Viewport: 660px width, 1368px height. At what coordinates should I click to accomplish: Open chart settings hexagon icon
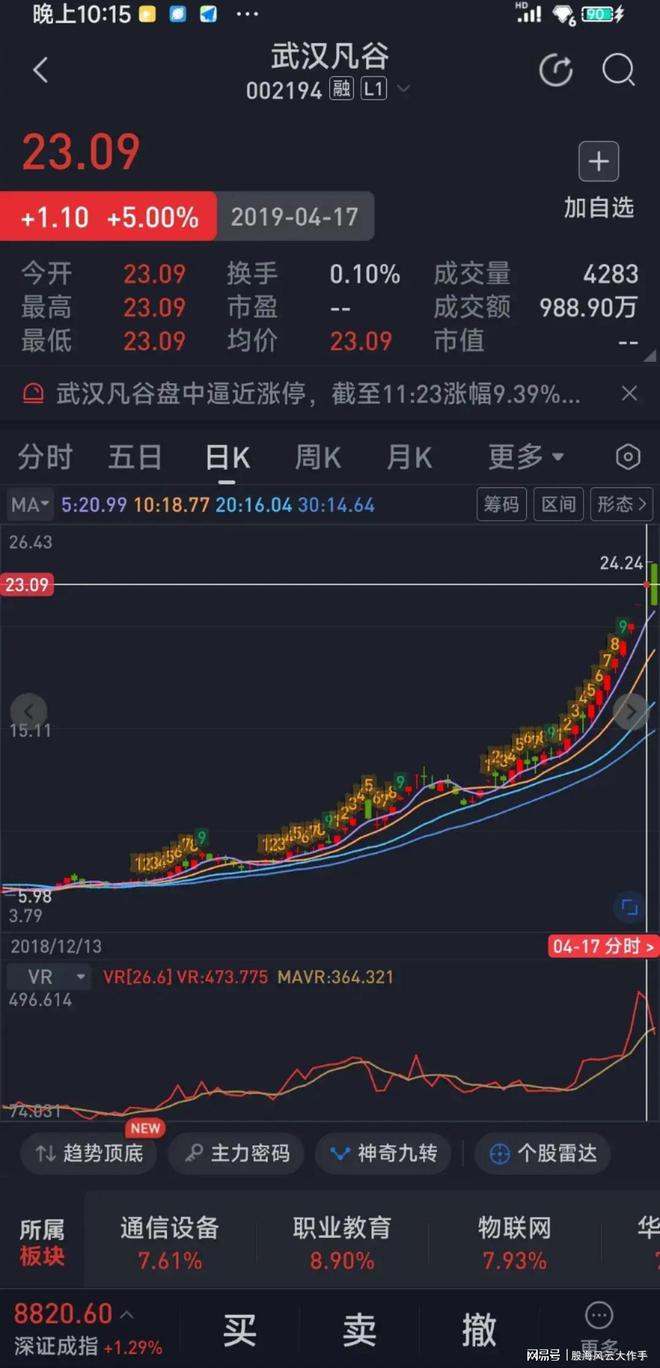tap(628, 457)
